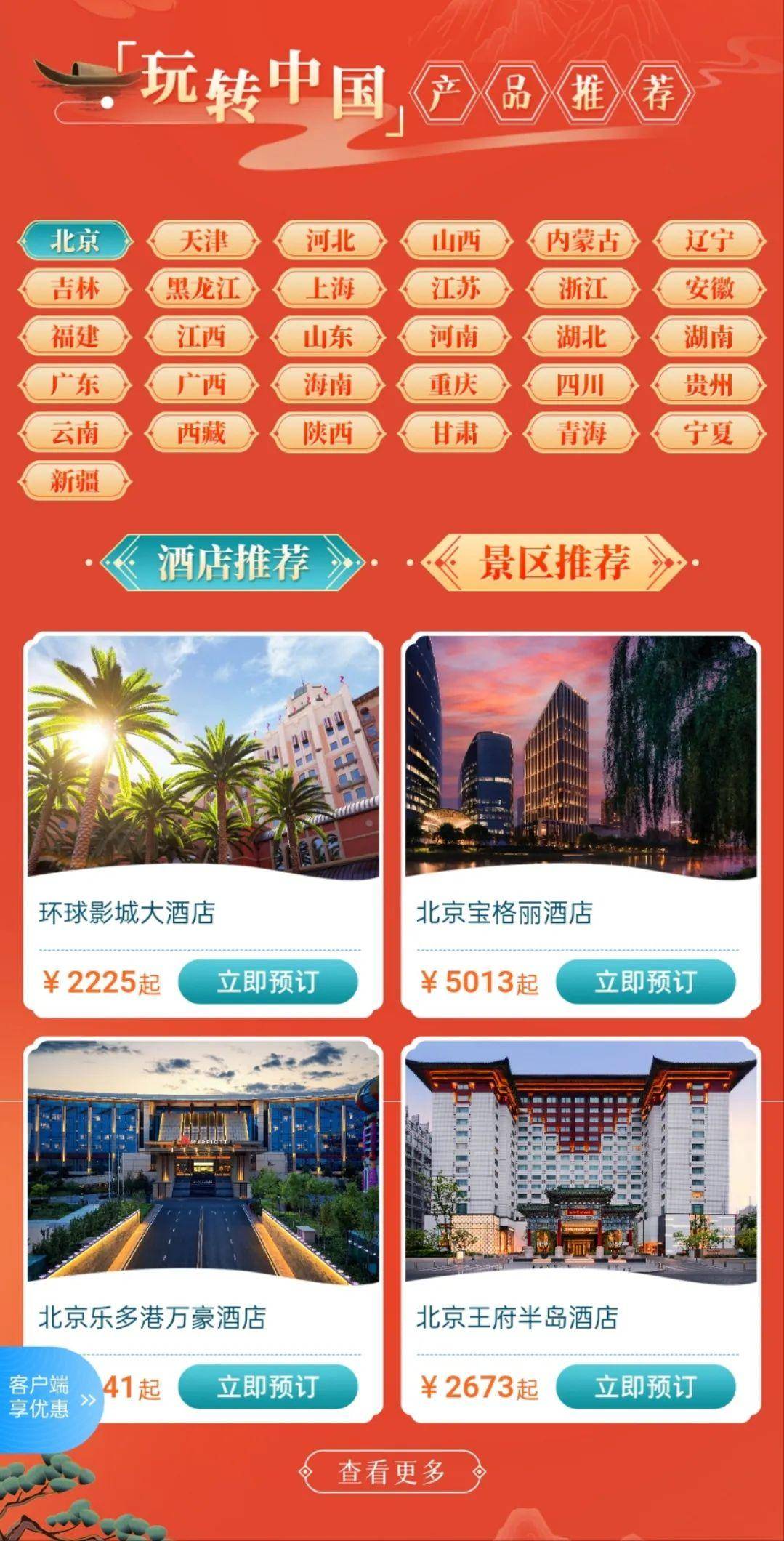Select the 四川 province chip

coord(581,385)
